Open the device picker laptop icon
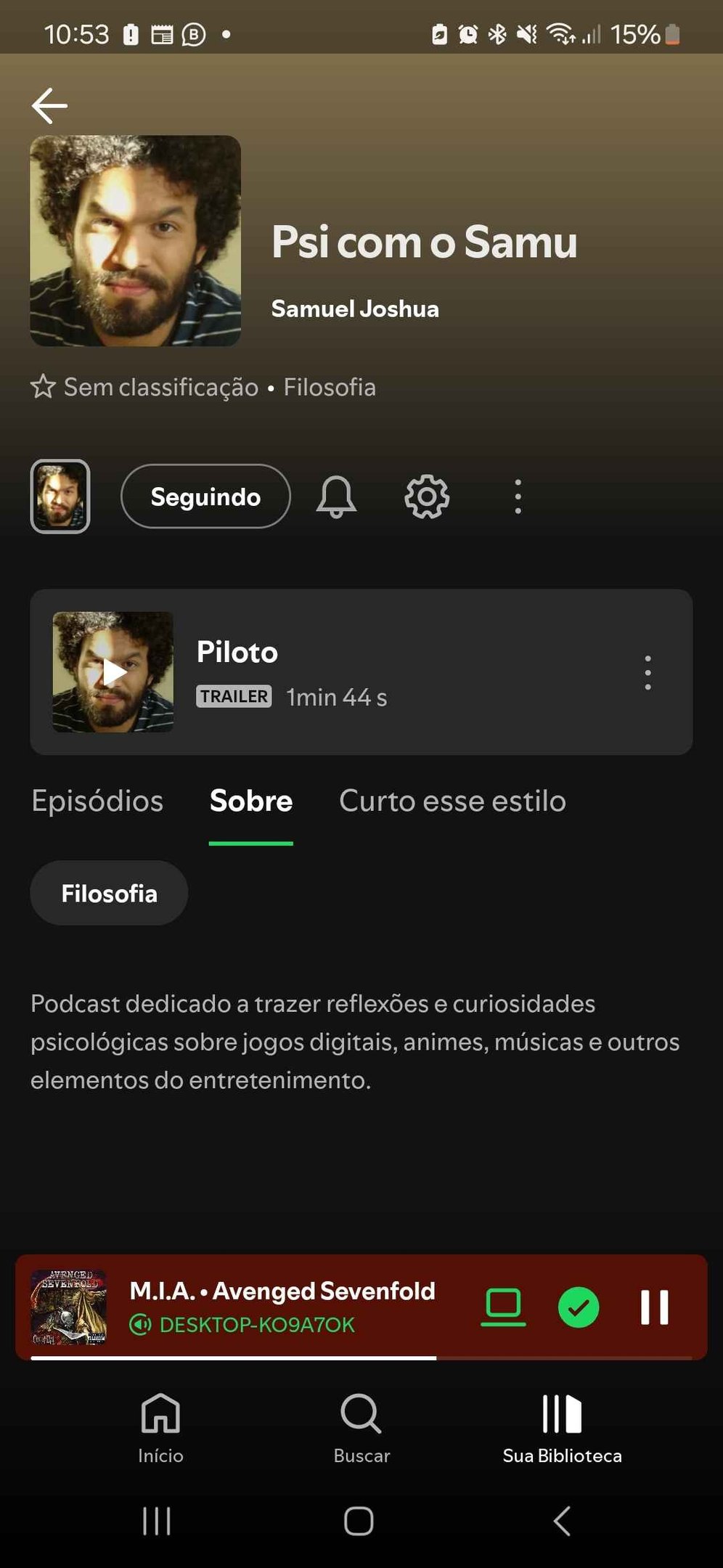This screenshot has height=1568, width=723. [x=503, y=1307]
